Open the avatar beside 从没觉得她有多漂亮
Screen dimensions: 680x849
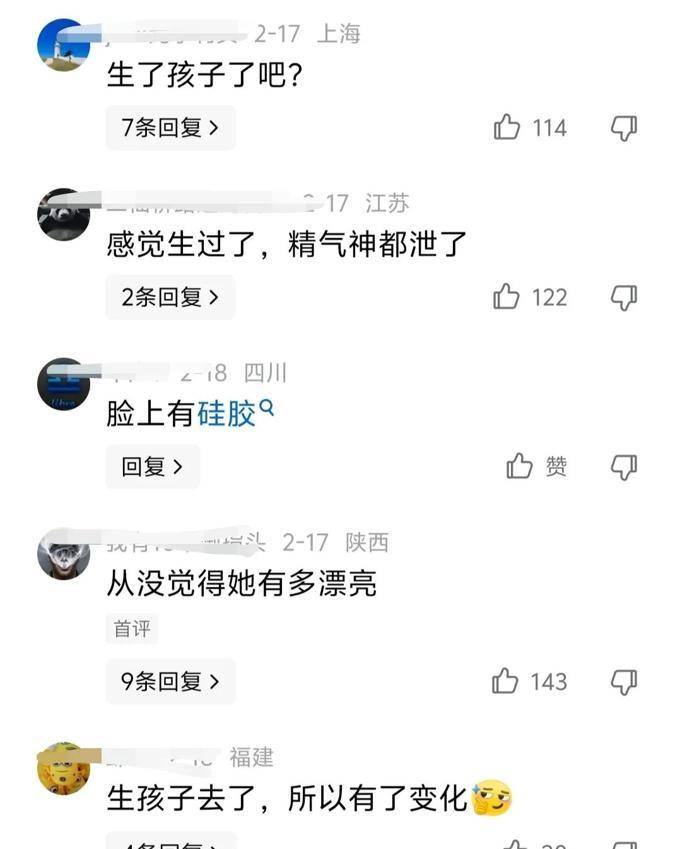[64, 553]
